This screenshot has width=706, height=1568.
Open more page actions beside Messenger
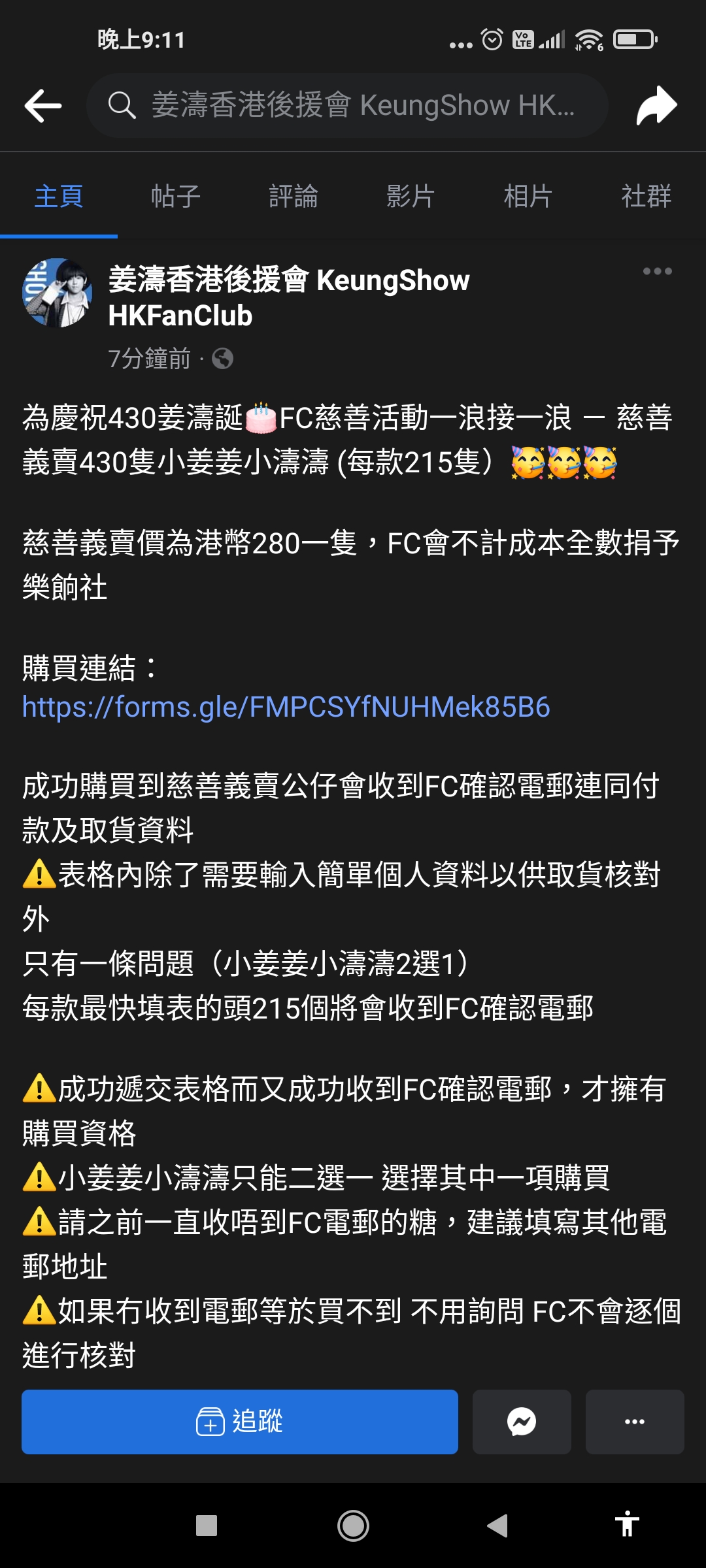point(634,1422)
